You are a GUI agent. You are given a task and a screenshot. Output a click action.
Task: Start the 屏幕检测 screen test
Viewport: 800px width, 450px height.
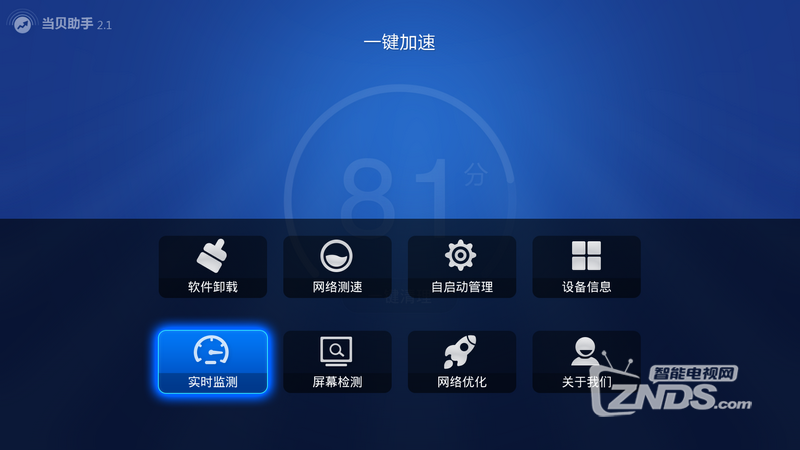(x=337, y=362)
